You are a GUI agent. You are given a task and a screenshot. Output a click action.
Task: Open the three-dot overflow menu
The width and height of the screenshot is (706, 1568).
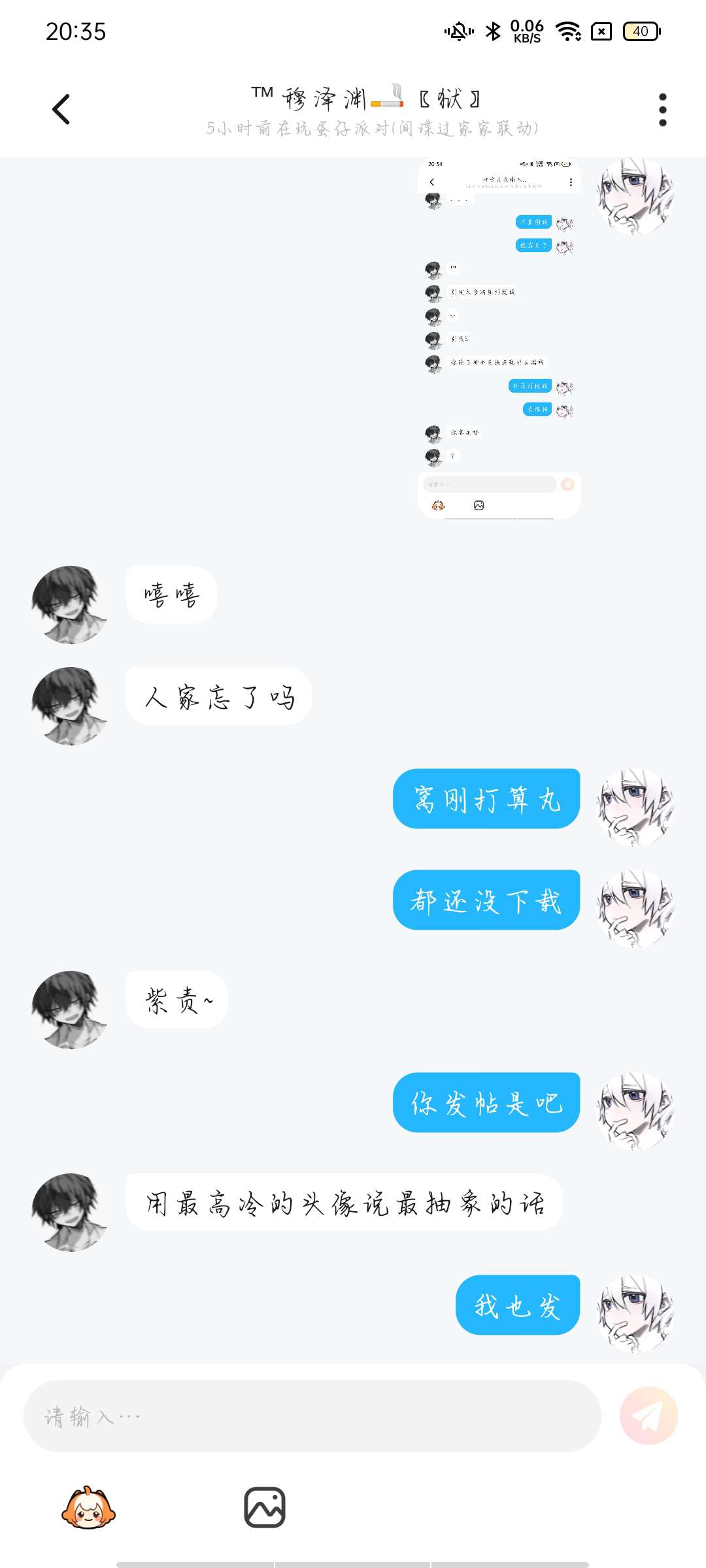point(662,109)
